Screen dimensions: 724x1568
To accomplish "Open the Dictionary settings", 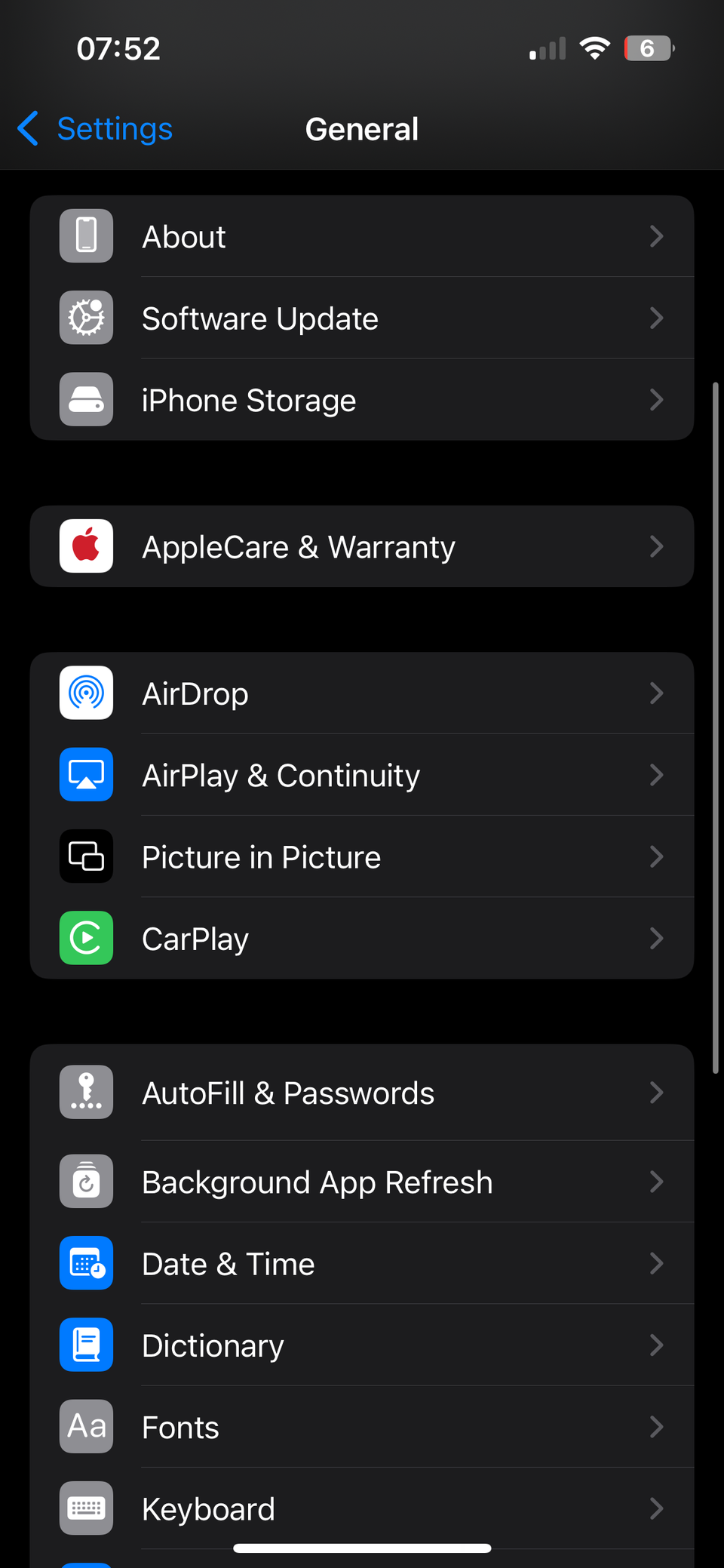I will [362, 1345].
